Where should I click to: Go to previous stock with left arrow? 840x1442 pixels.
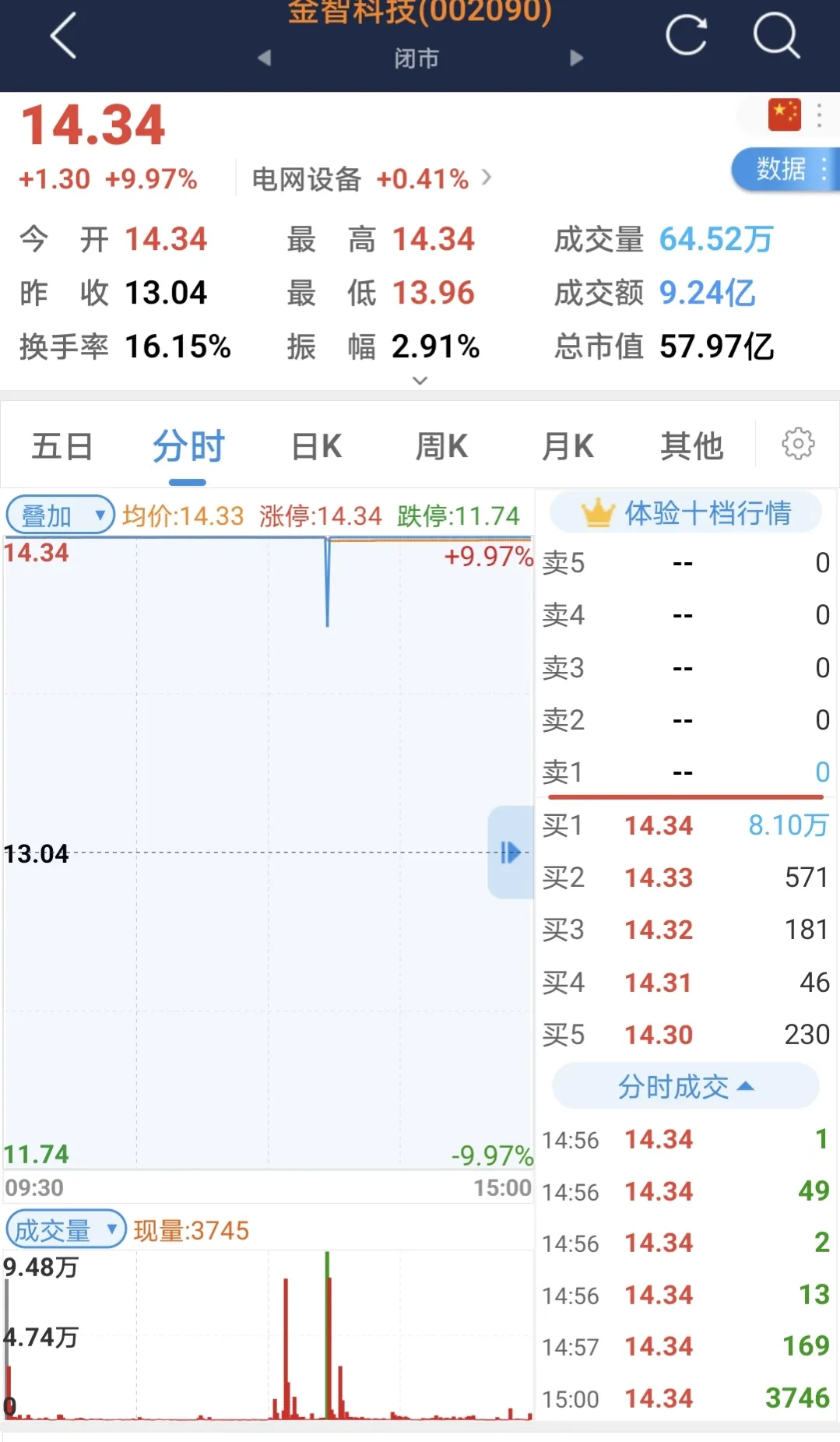pyautogui.click(x=265, y=58)
